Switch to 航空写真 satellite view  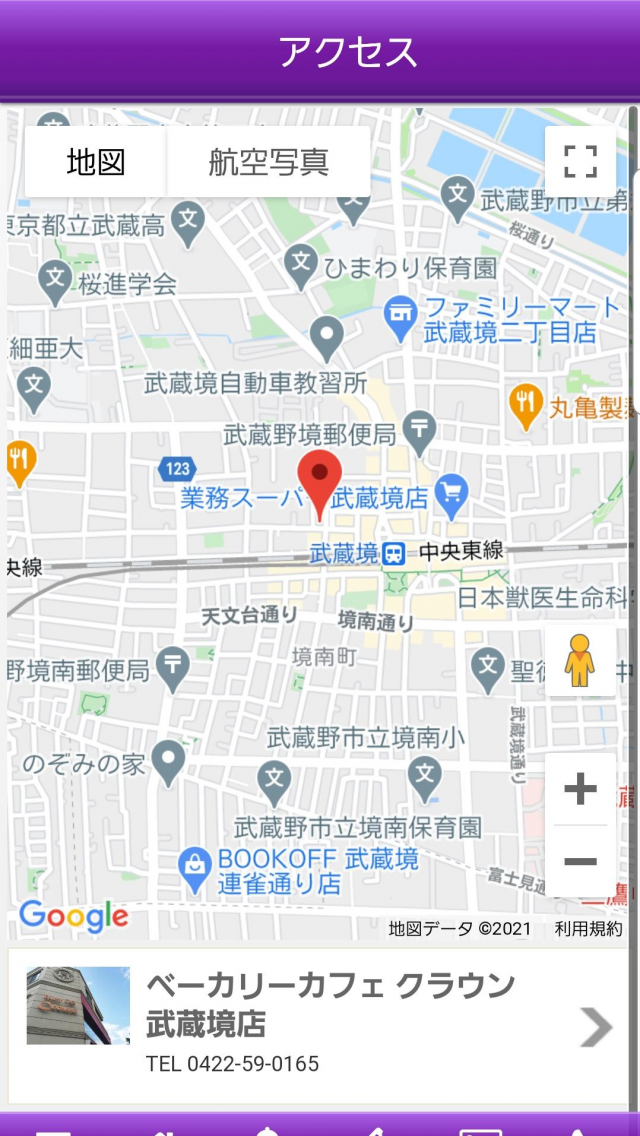[268, 162]
